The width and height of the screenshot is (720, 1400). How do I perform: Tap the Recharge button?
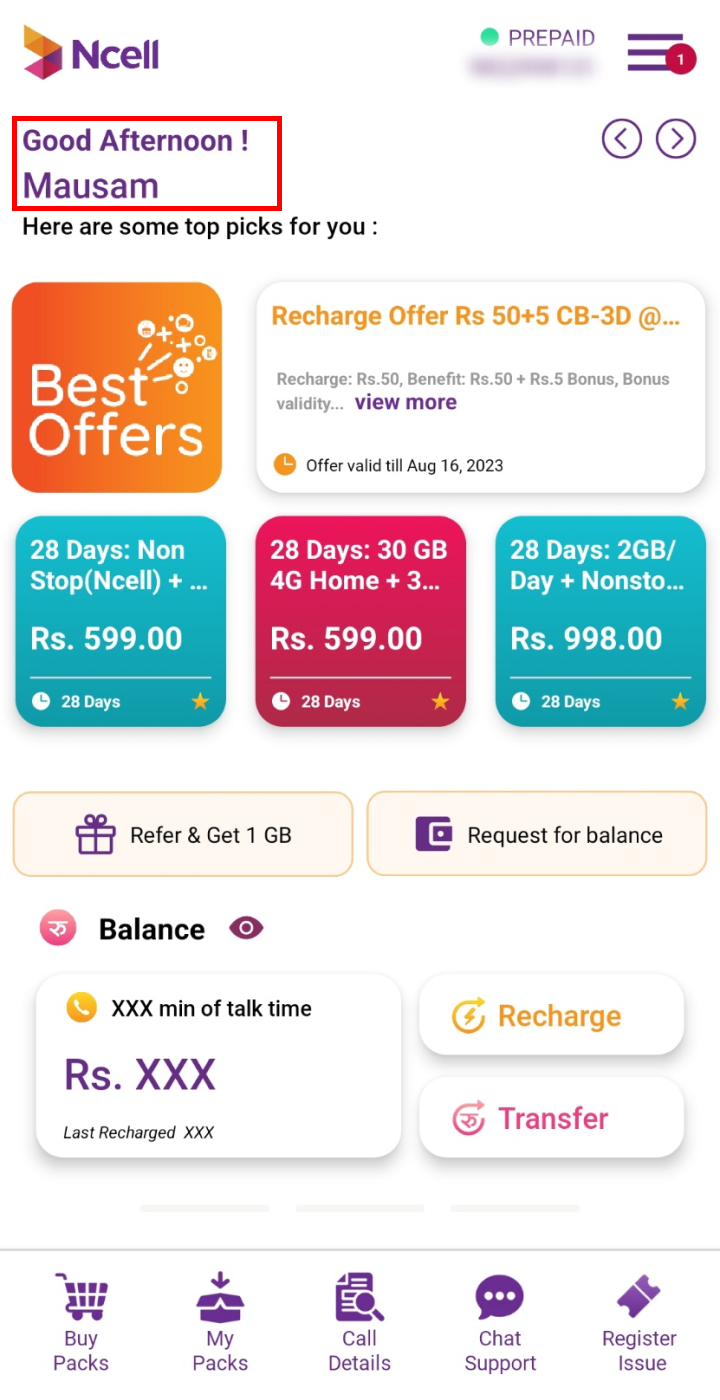click(x=551, y=1016)
